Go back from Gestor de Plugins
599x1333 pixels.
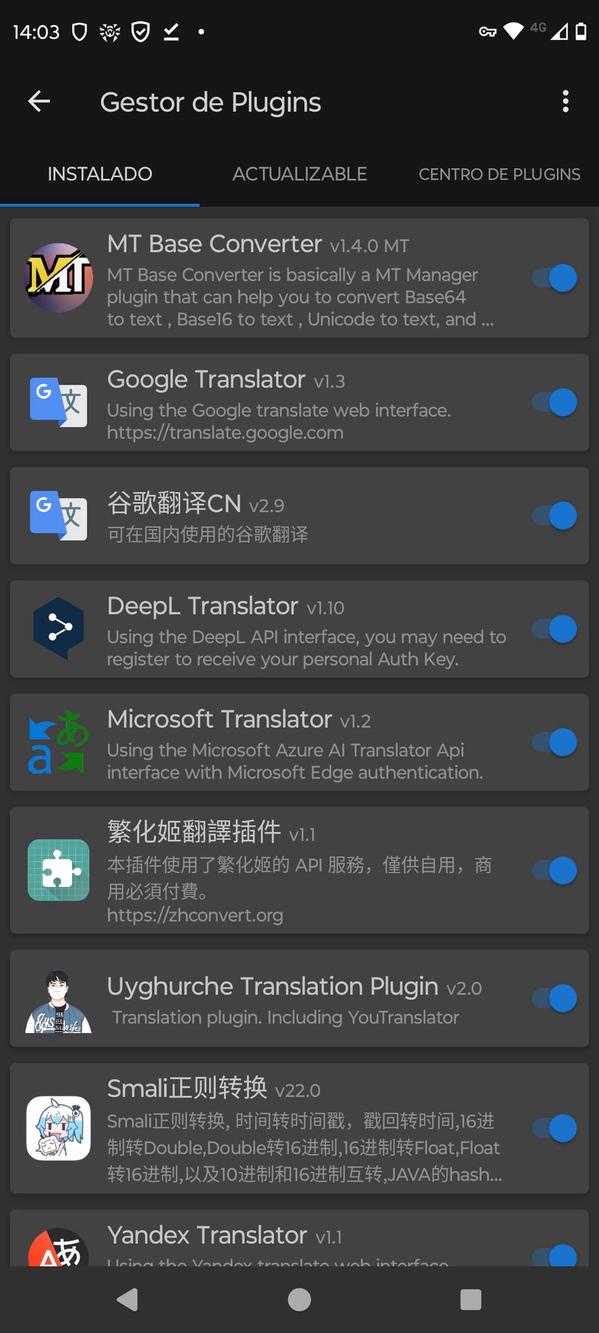click(x=39, y=101)
